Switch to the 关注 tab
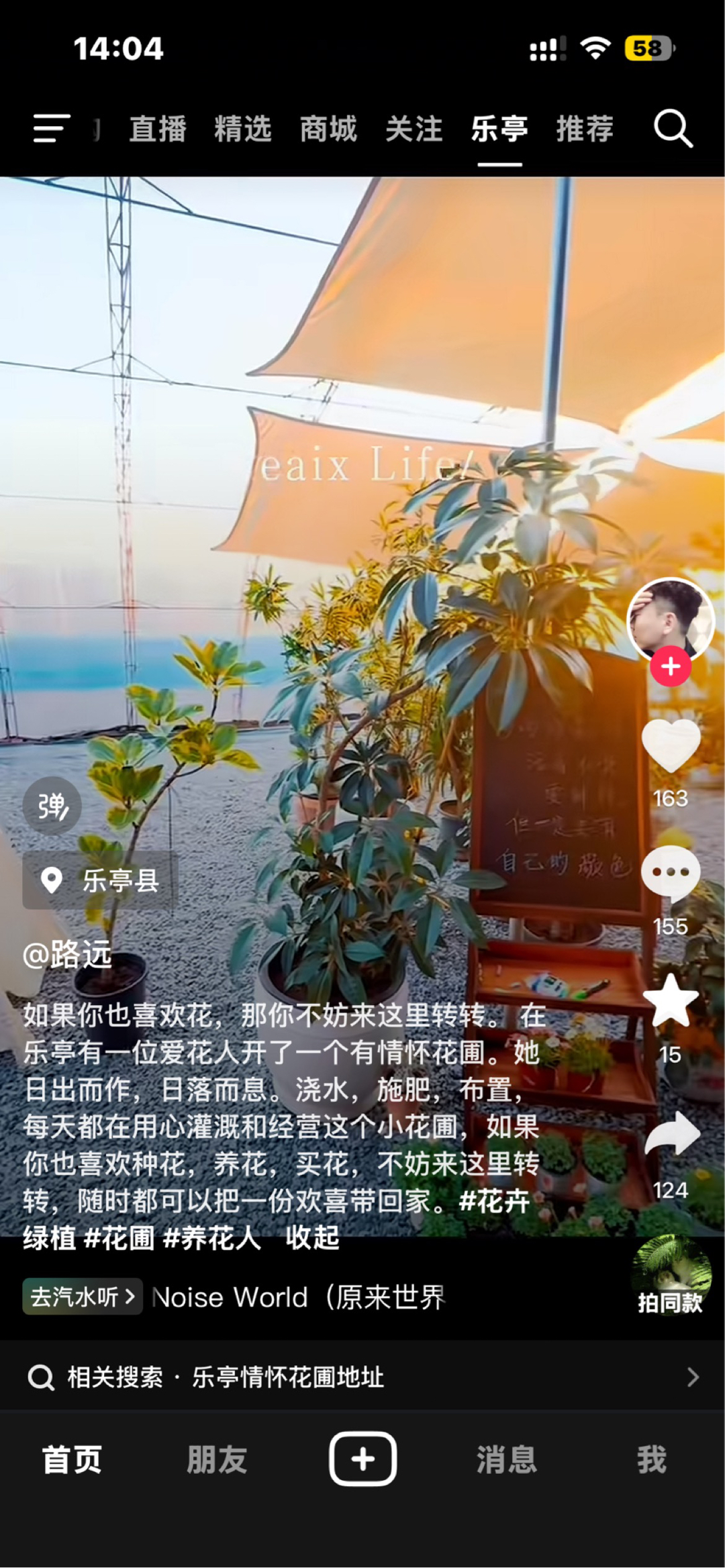 coord(414,129)
